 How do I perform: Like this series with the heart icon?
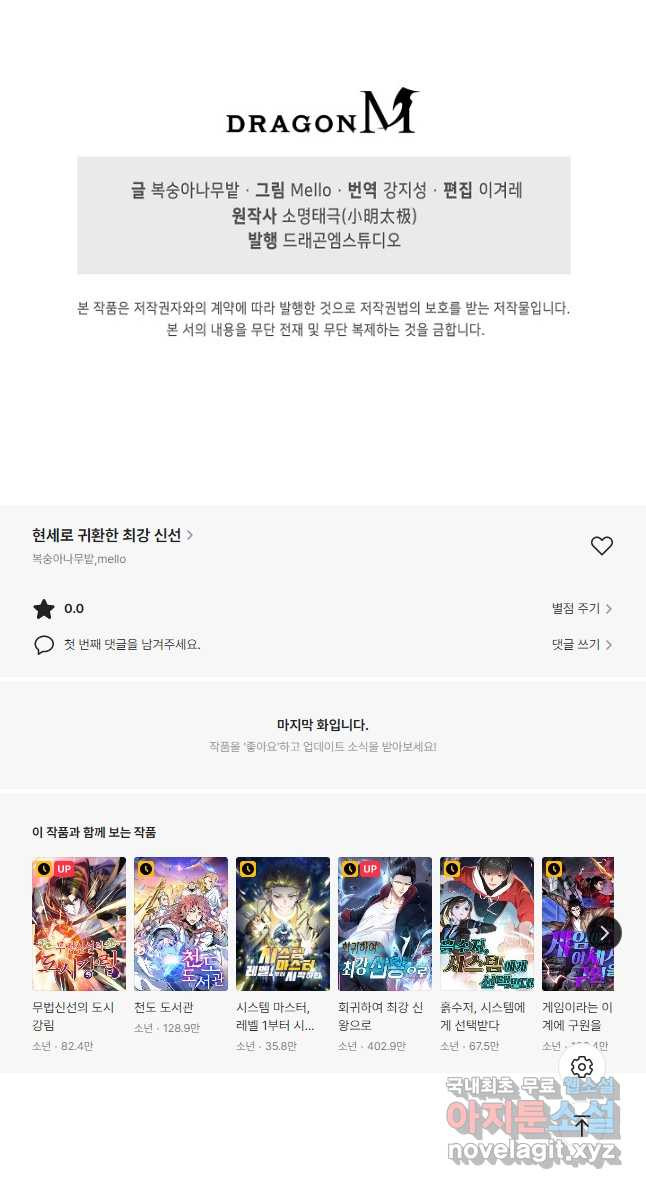click(601, 546)
